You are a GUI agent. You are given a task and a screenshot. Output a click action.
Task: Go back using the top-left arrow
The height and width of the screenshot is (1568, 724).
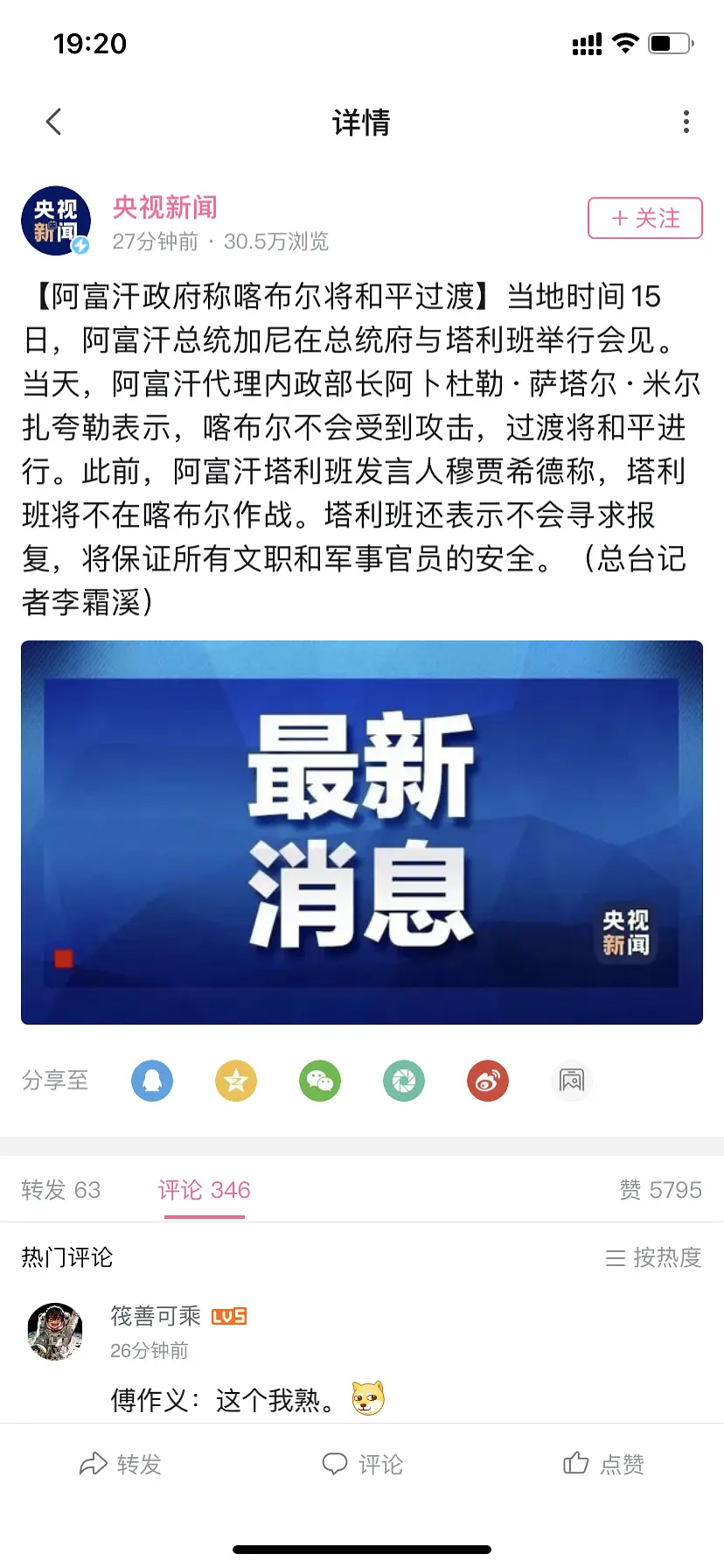pos(54,122)
